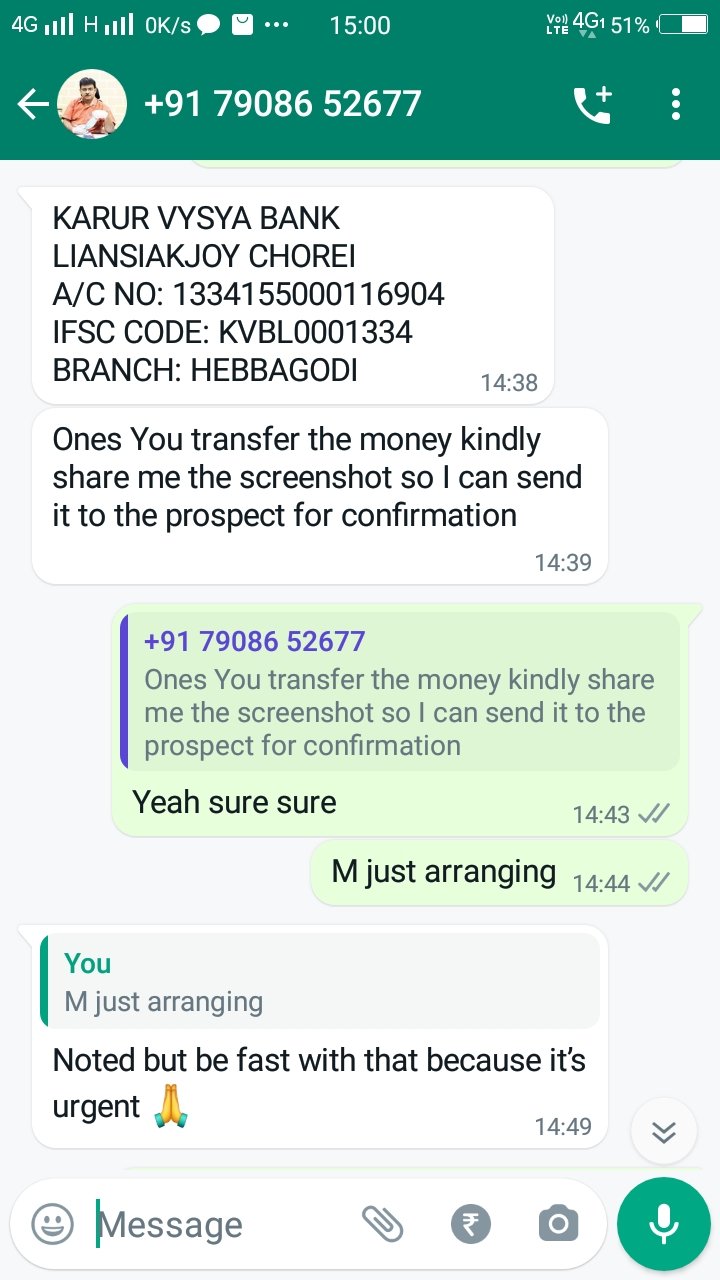Screen dimensions: 720x1280
Task: Record a voice message with microphone
Action: pyautogui.click(x=663, y=1223)
